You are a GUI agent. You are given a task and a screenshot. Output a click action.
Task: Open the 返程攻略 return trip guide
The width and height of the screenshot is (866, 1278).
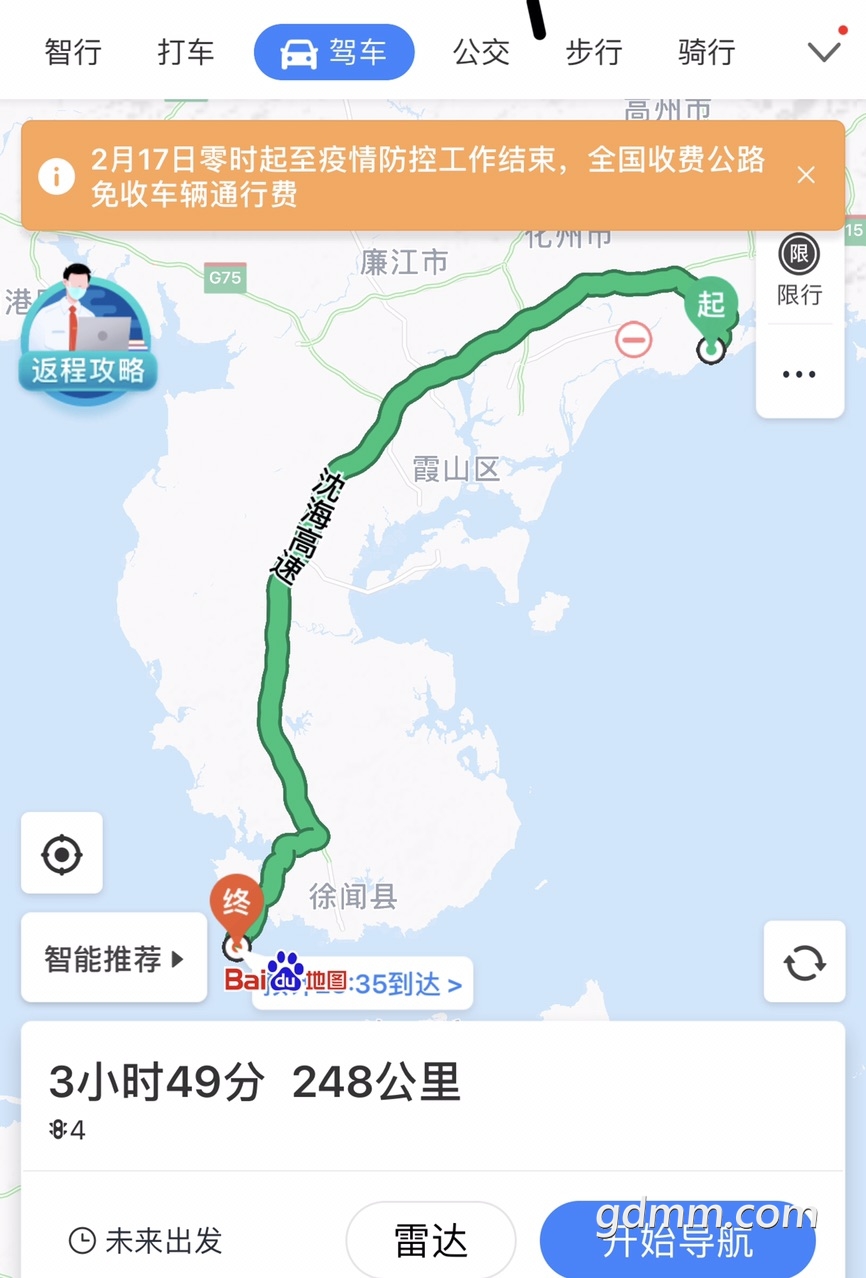(x=88, y=337)
